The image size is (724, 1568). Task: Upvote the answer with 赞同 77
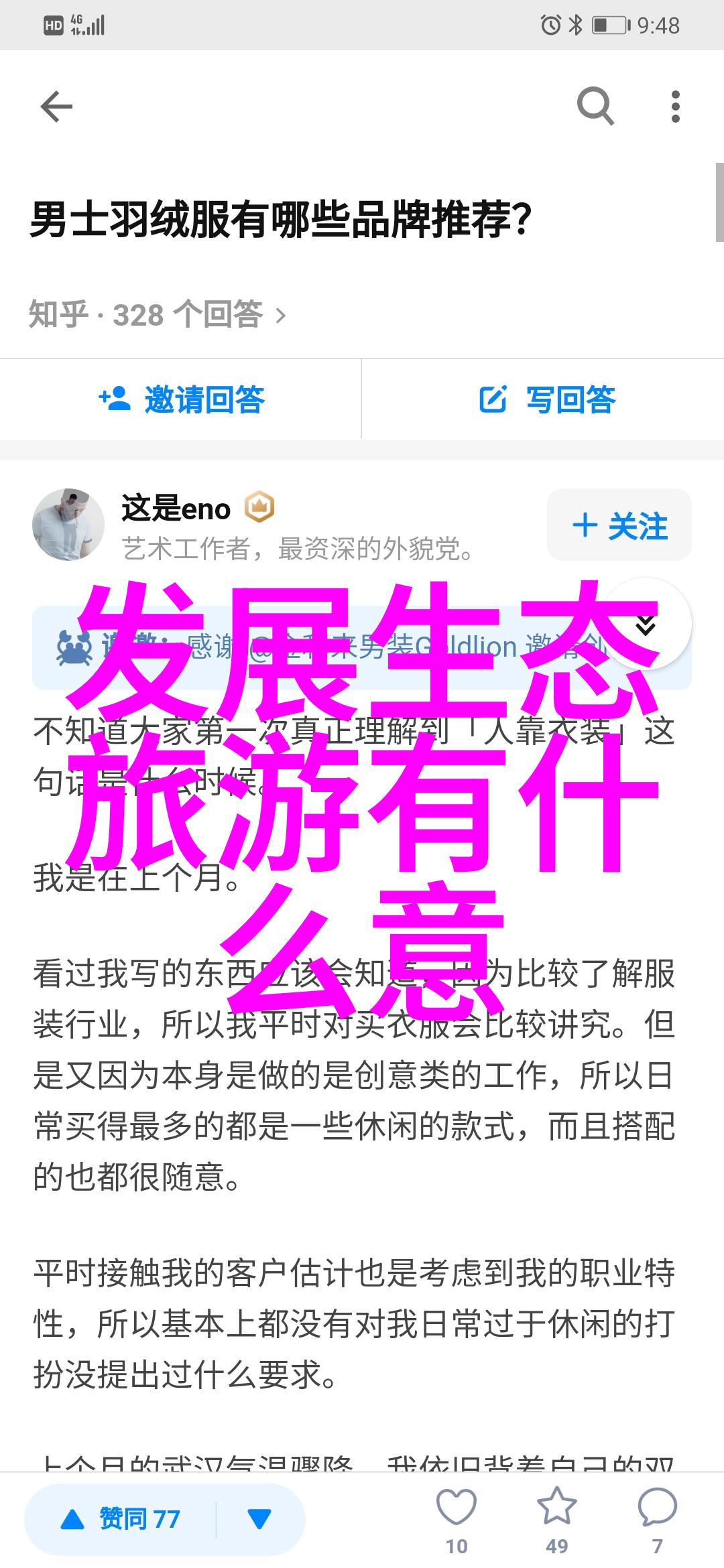pos(121,1519)
